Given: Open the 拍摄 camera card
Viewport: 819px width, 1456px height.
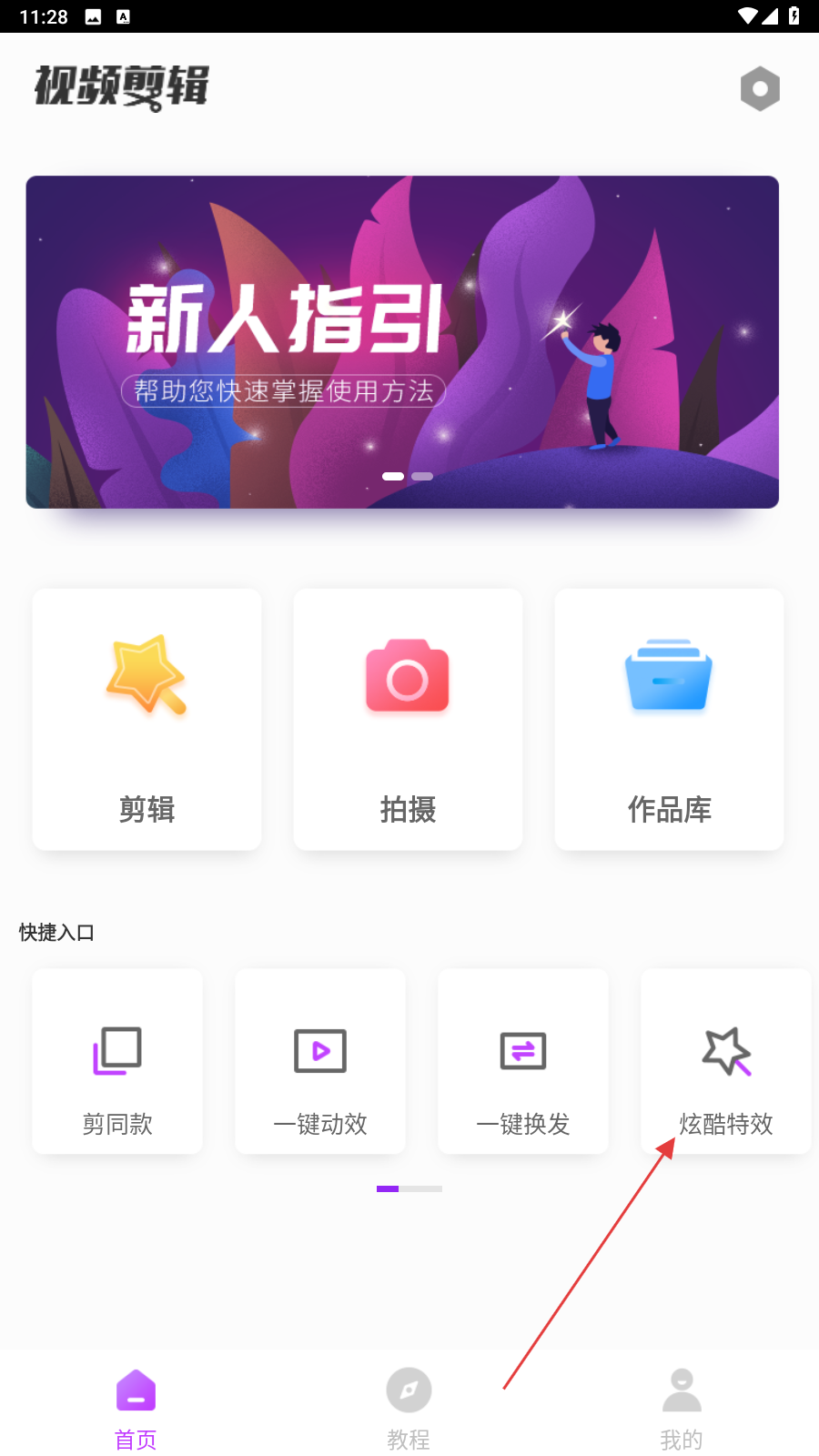Looking at the screenshot, I should point(408,719).
